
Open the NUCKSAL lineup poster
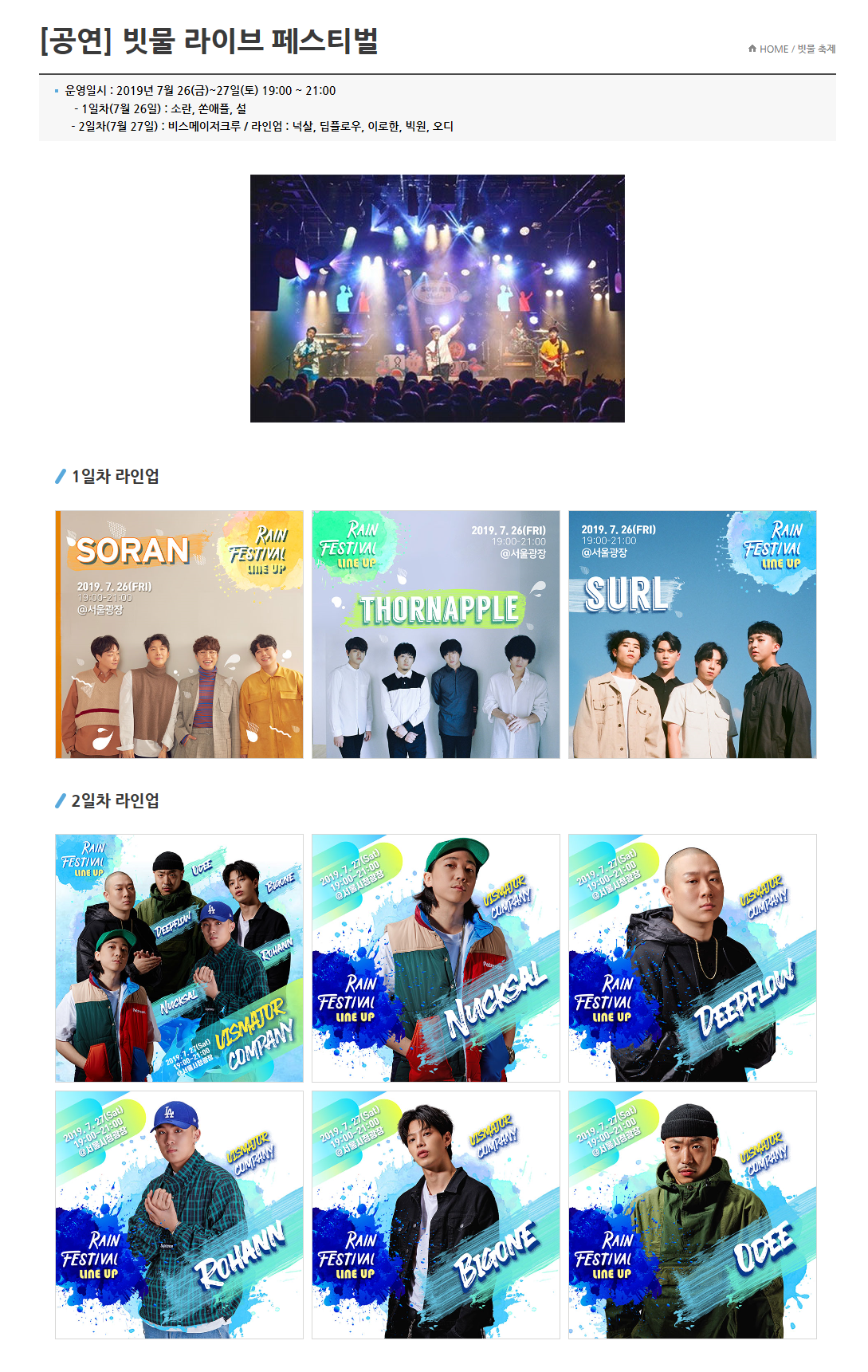(436, 958)
